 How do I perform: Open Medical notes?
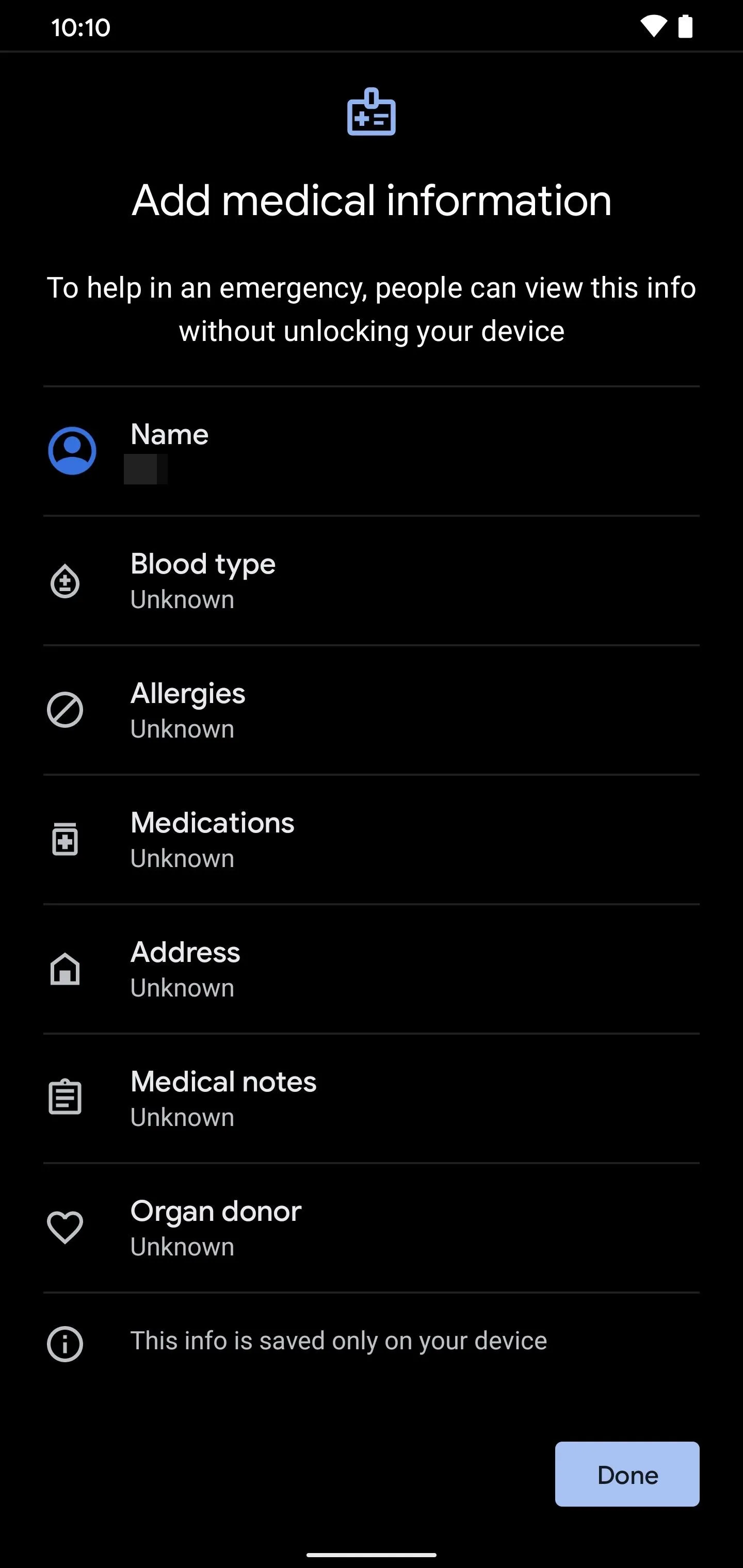coord(372,1099)
